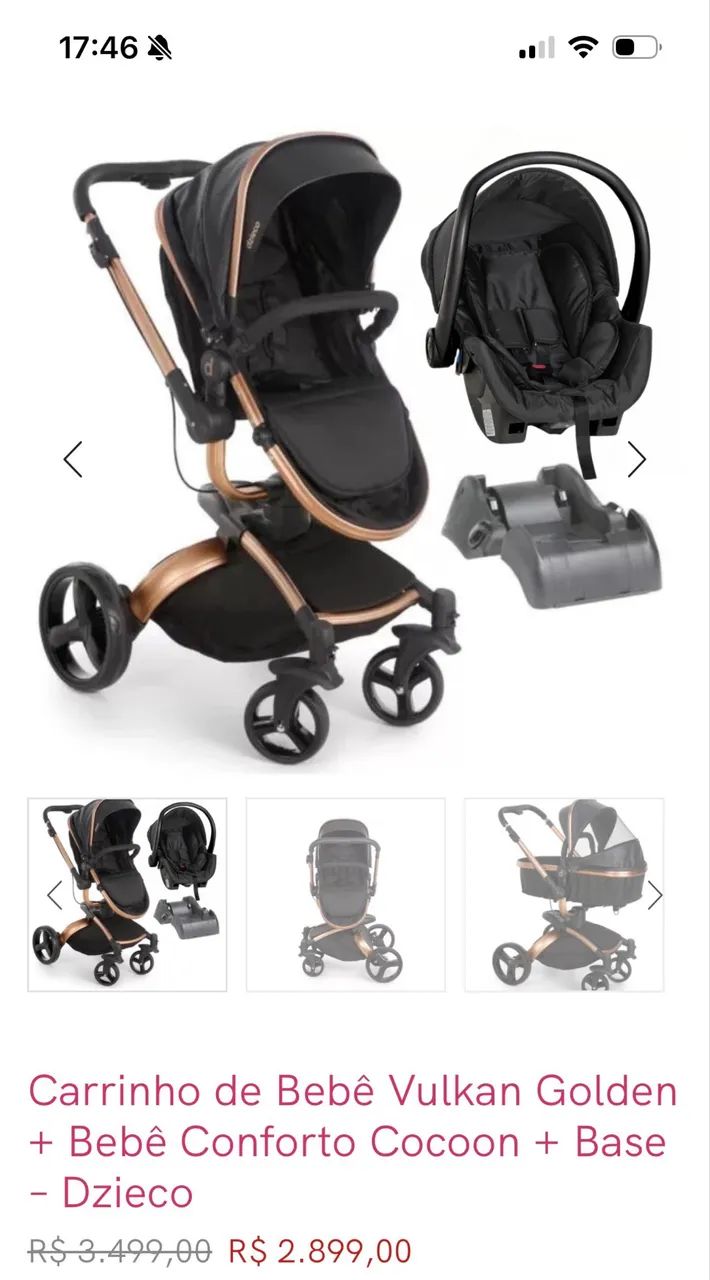710x1280 pixels.
Task: Move thumbnail strip to previous items
Action: [x=55, y=895]
